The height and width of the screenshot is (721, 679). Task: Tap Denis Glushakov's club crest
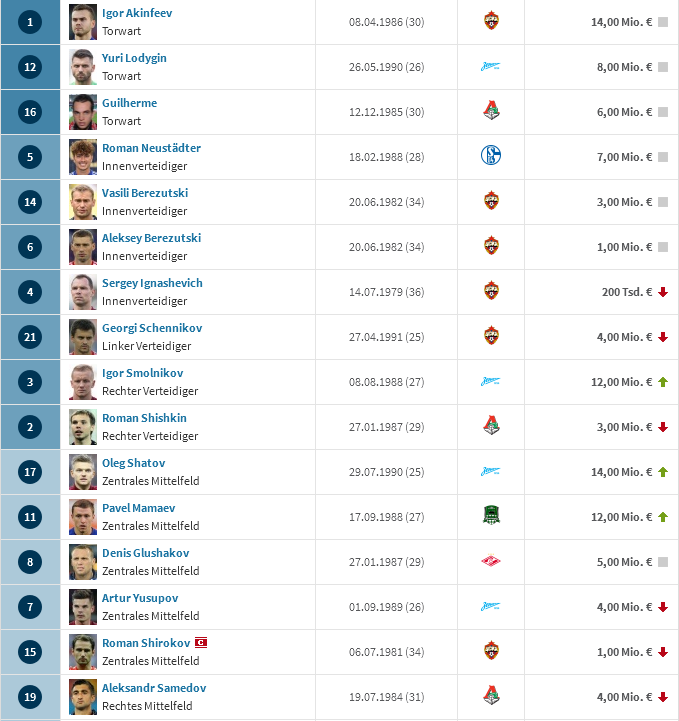pyautogui.click(x=491, y=561)
